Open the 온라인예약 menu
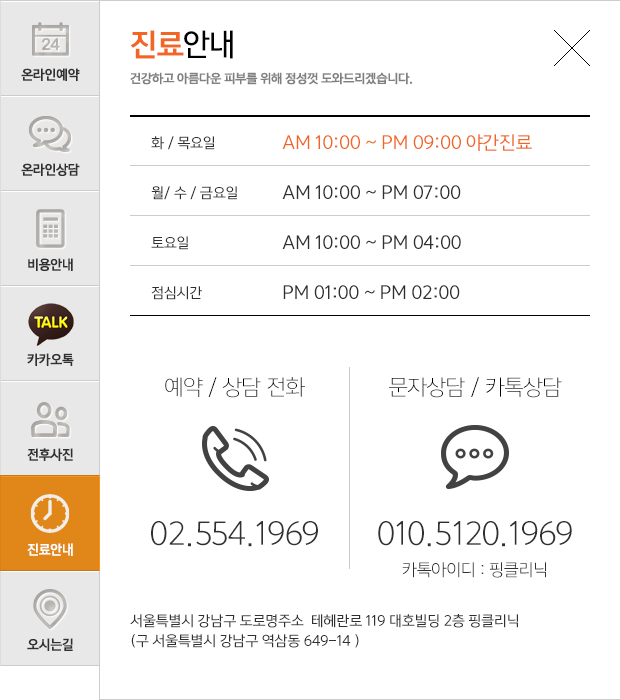This screenshot has width=620, height=700. point(50,49)
